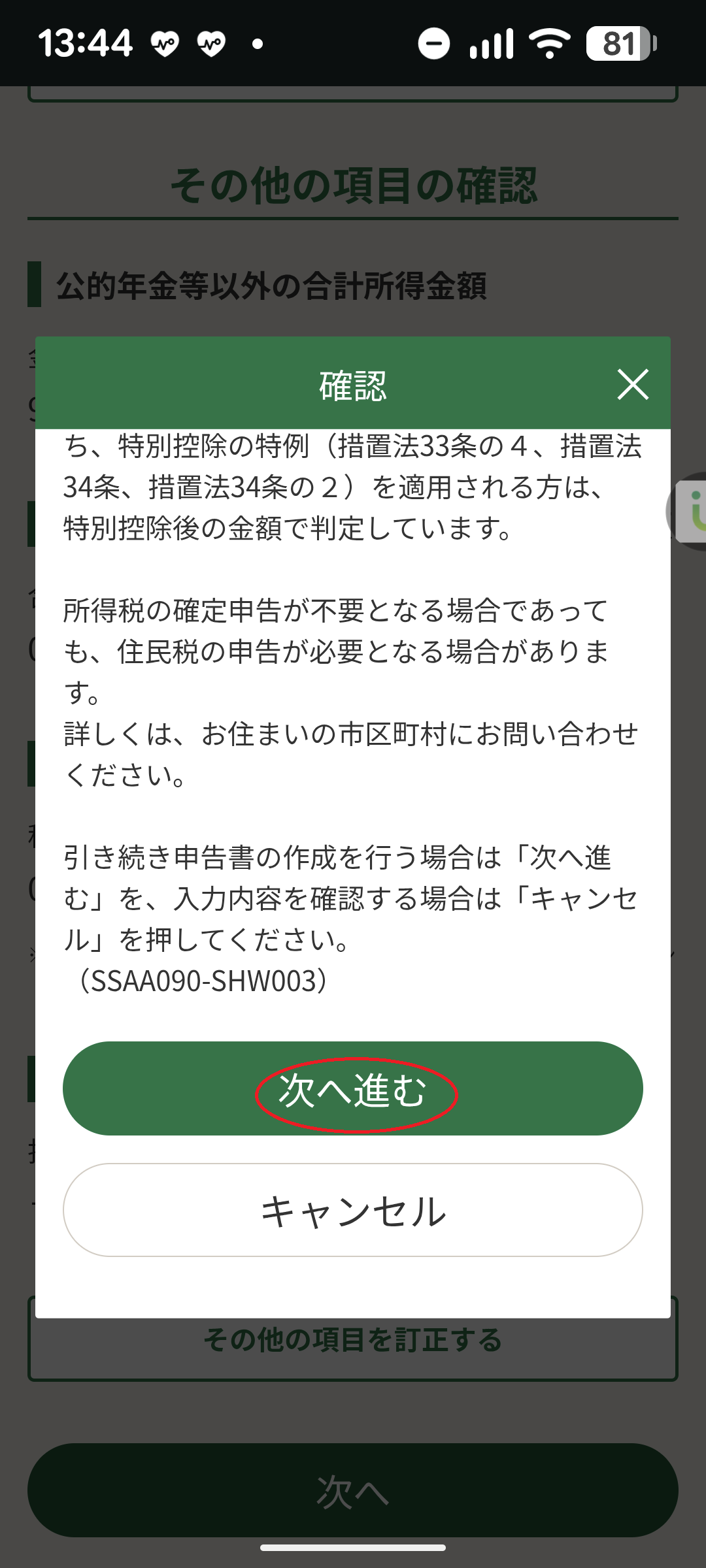
Task: Close the 確認 dialog with the X
Action: tap(632, 384)
